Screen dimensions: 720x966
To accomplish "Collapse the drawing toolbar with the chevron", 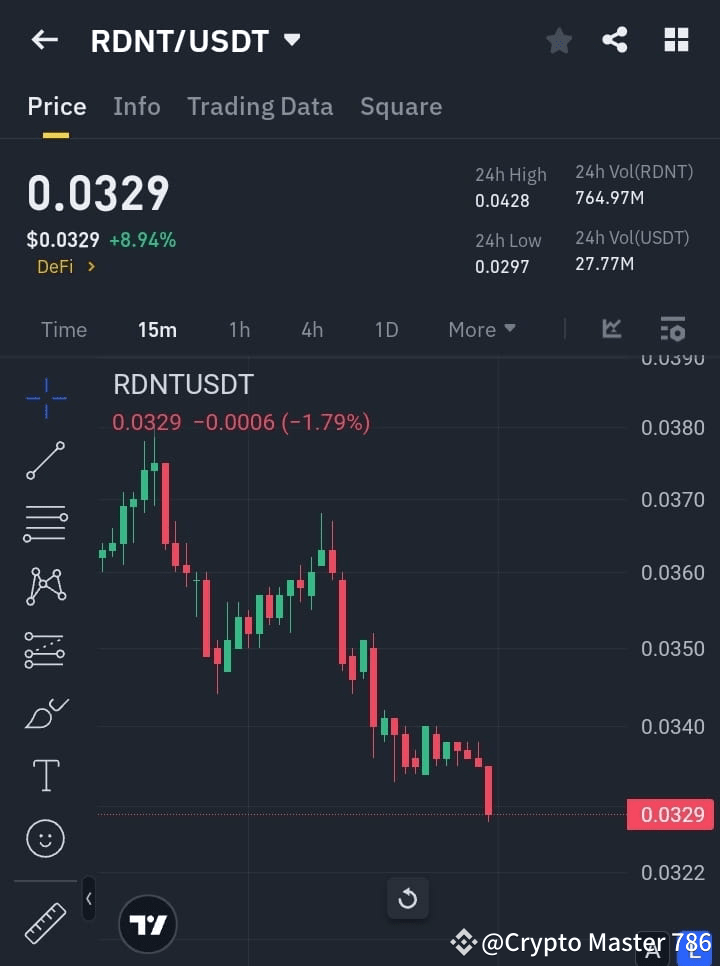I will [x=88, y=898].
